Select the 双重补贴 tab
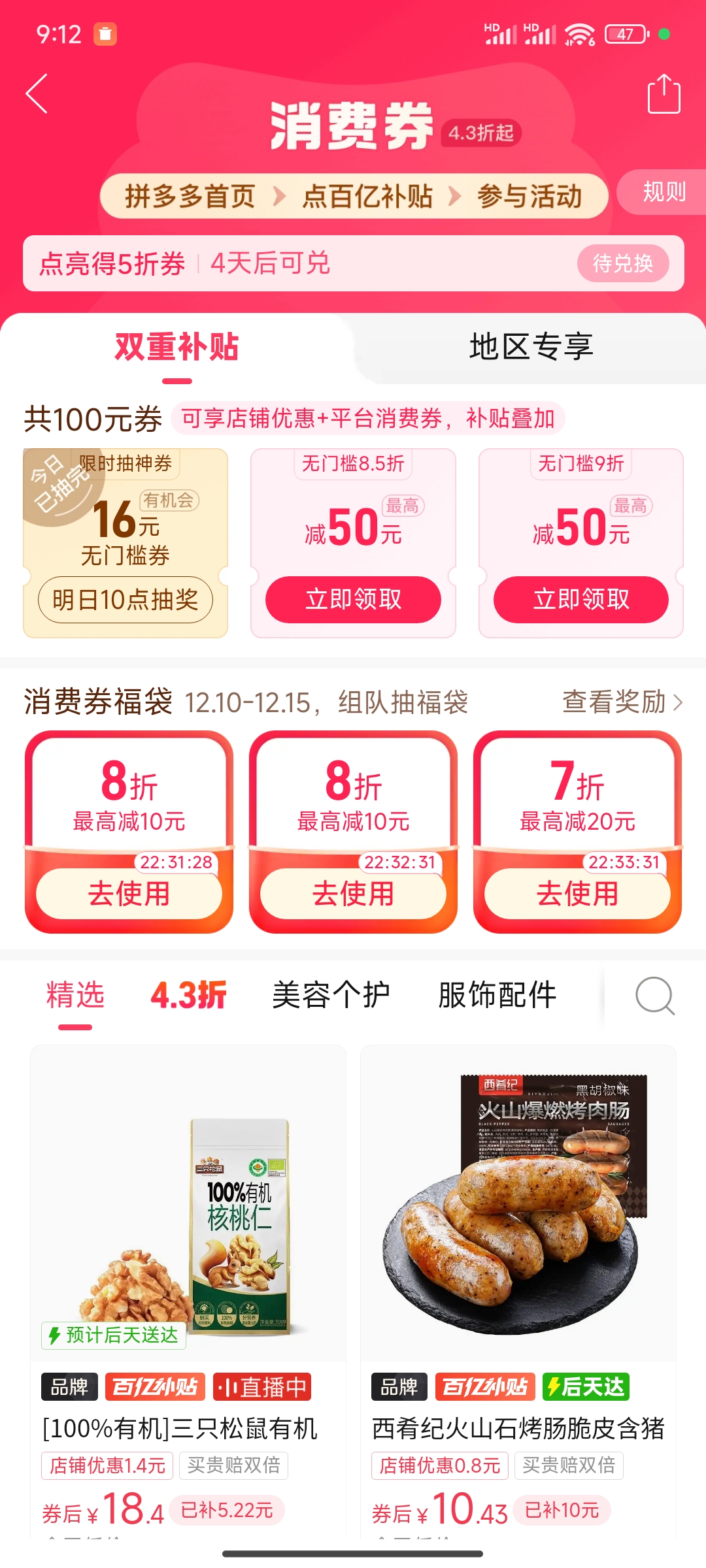This screenshot has height=1568, width=706. tap(176, 347)
